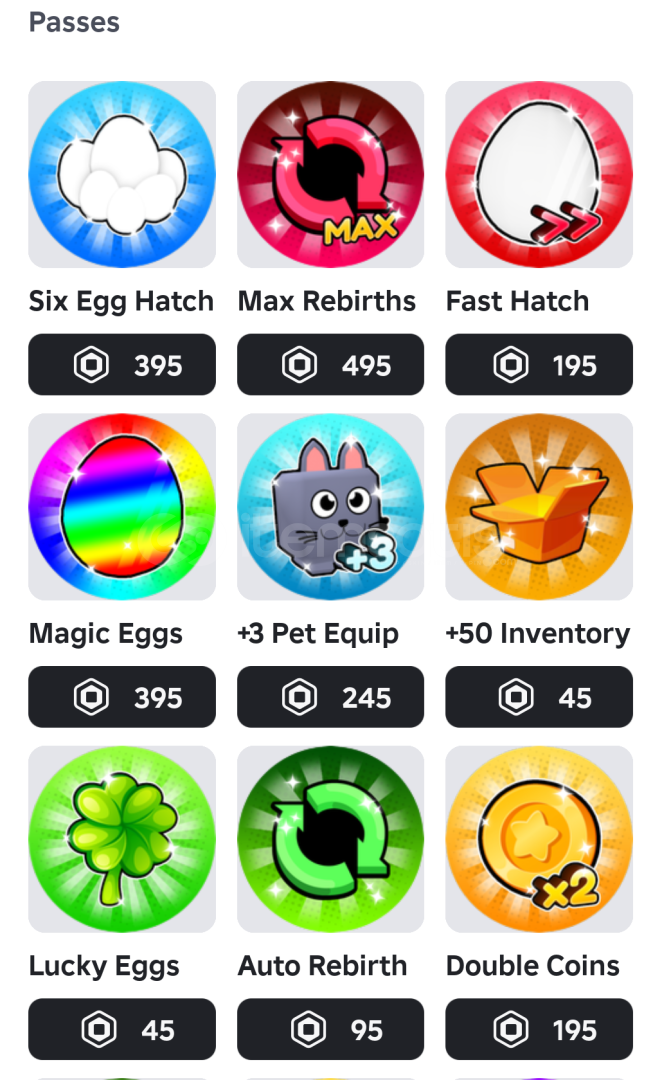The image size is (653, 1080).
Task: Open the +3 Pet Equip pass image
Action: pos(330,507)
